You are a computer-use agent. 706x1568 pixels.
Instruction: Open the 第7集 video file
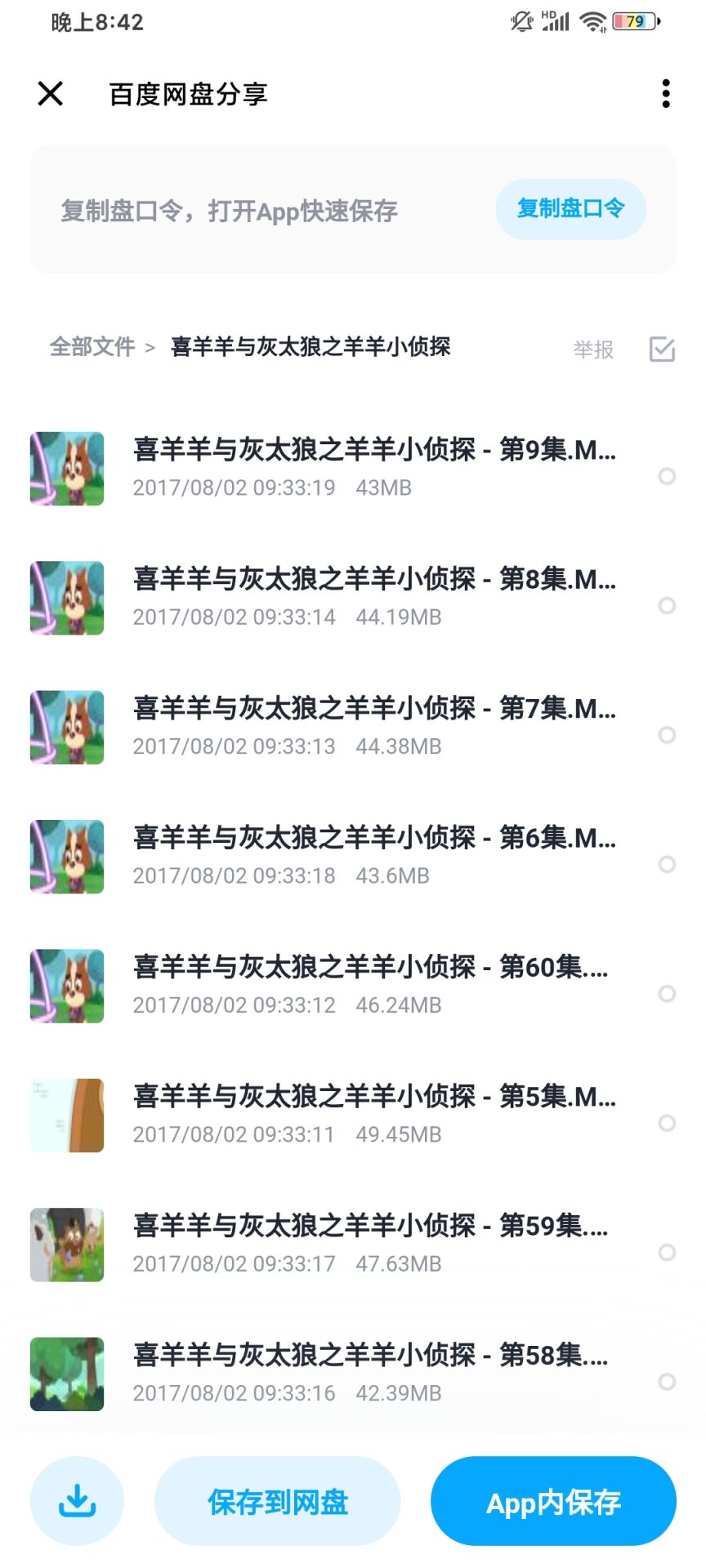[x=374, y=726]
